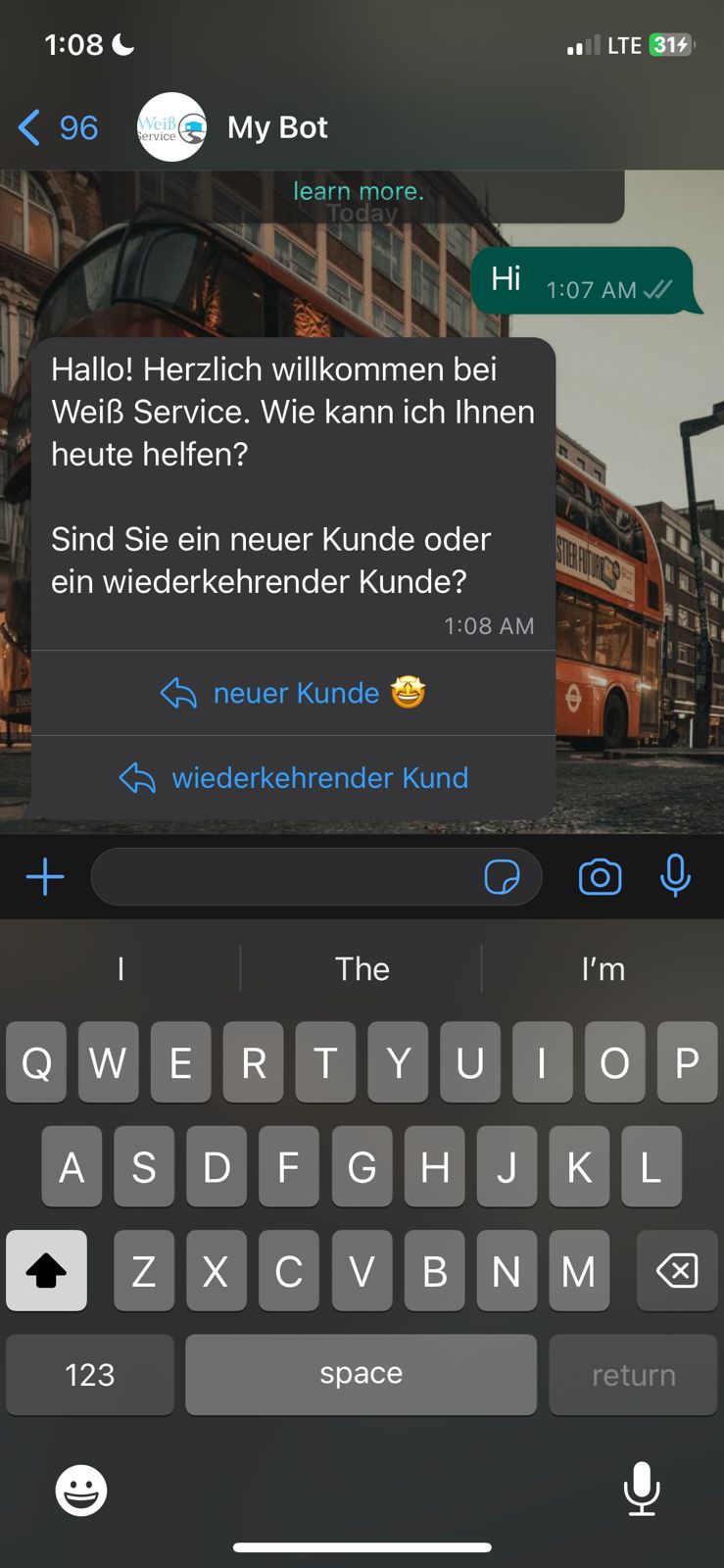Reply with wiederkehrender Kund quick option
The height and width of the screenshot is (1568, 724).
click(294, 778)
